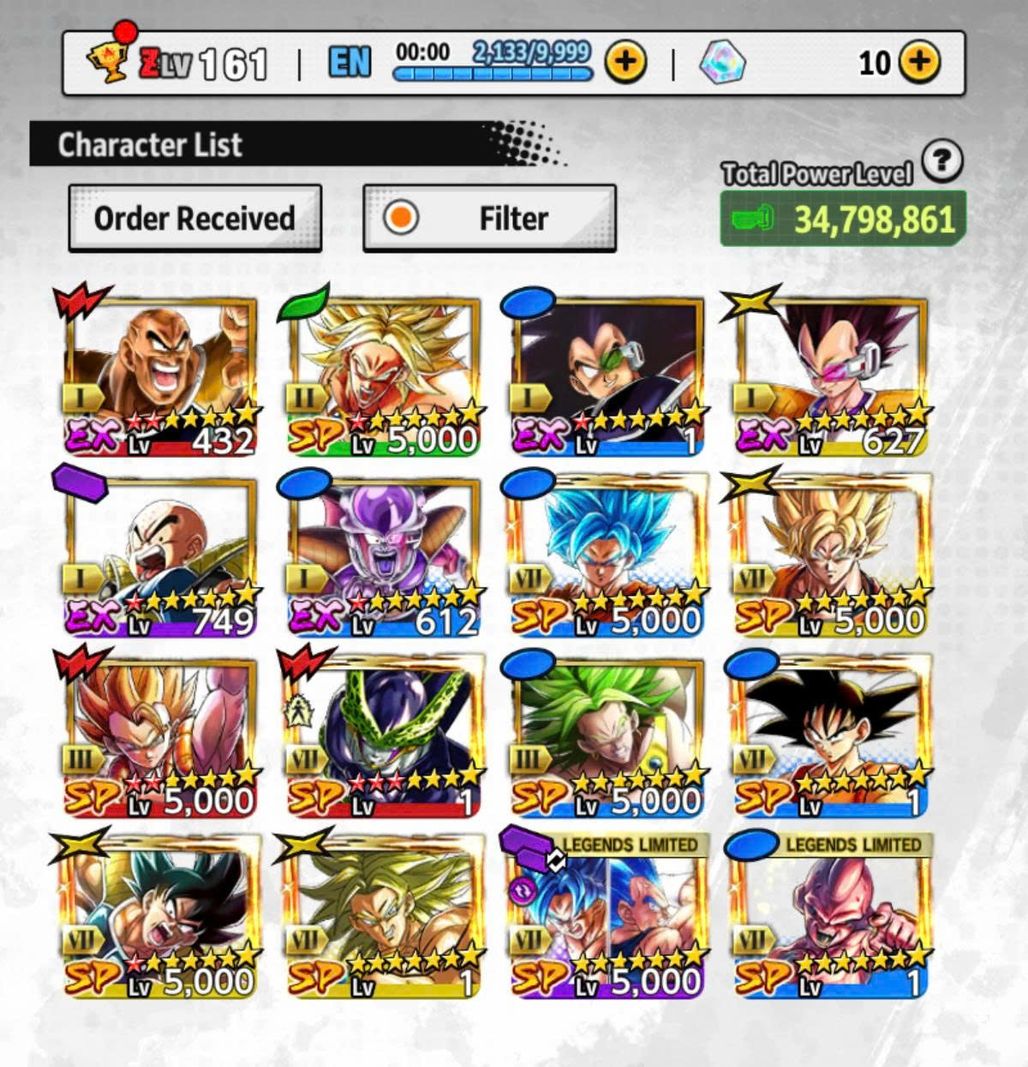The height and width of the screenshot is (1067, 1028).
Task: Open the Perfect Cell card
Action: (385, 735)
